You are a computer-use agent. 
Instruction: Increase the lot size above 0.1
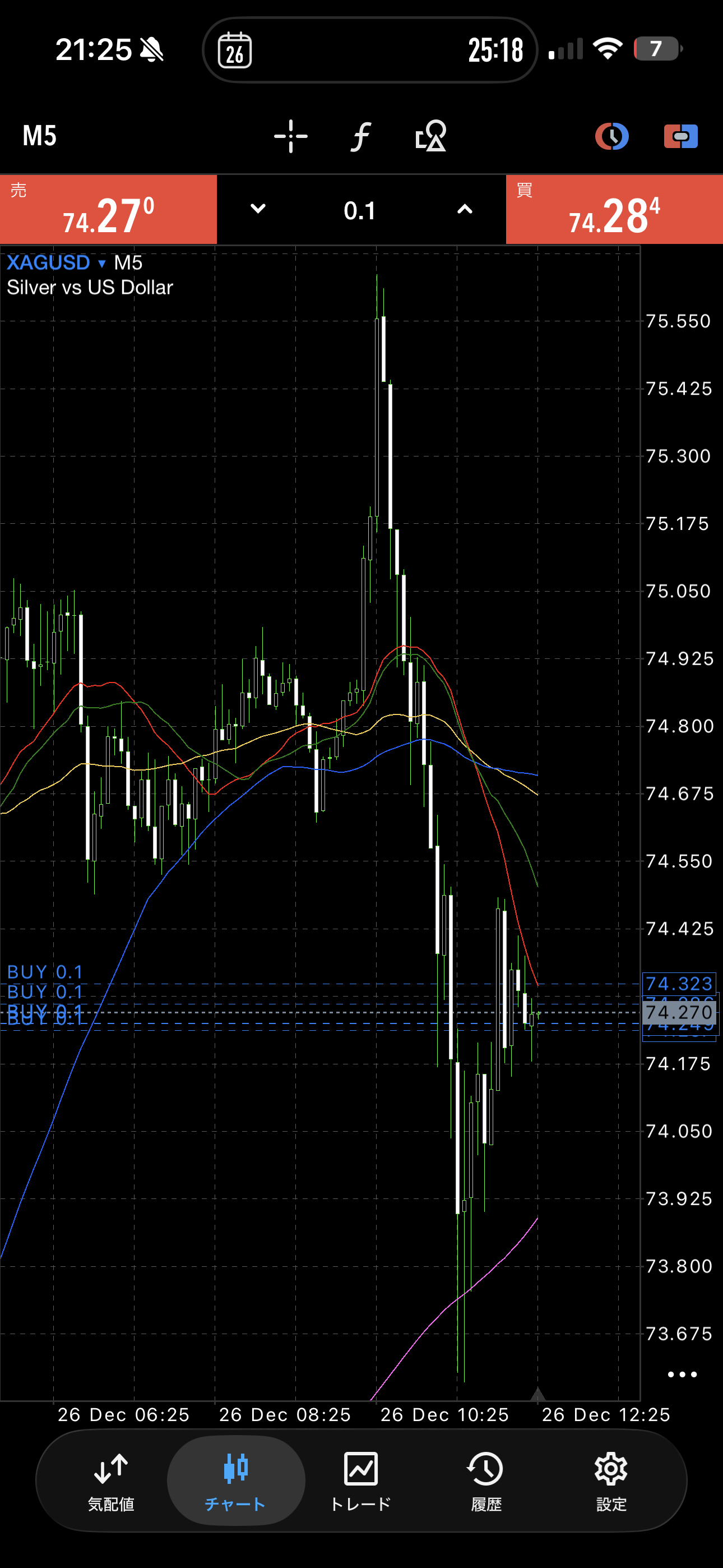click(x=465, y=209)
